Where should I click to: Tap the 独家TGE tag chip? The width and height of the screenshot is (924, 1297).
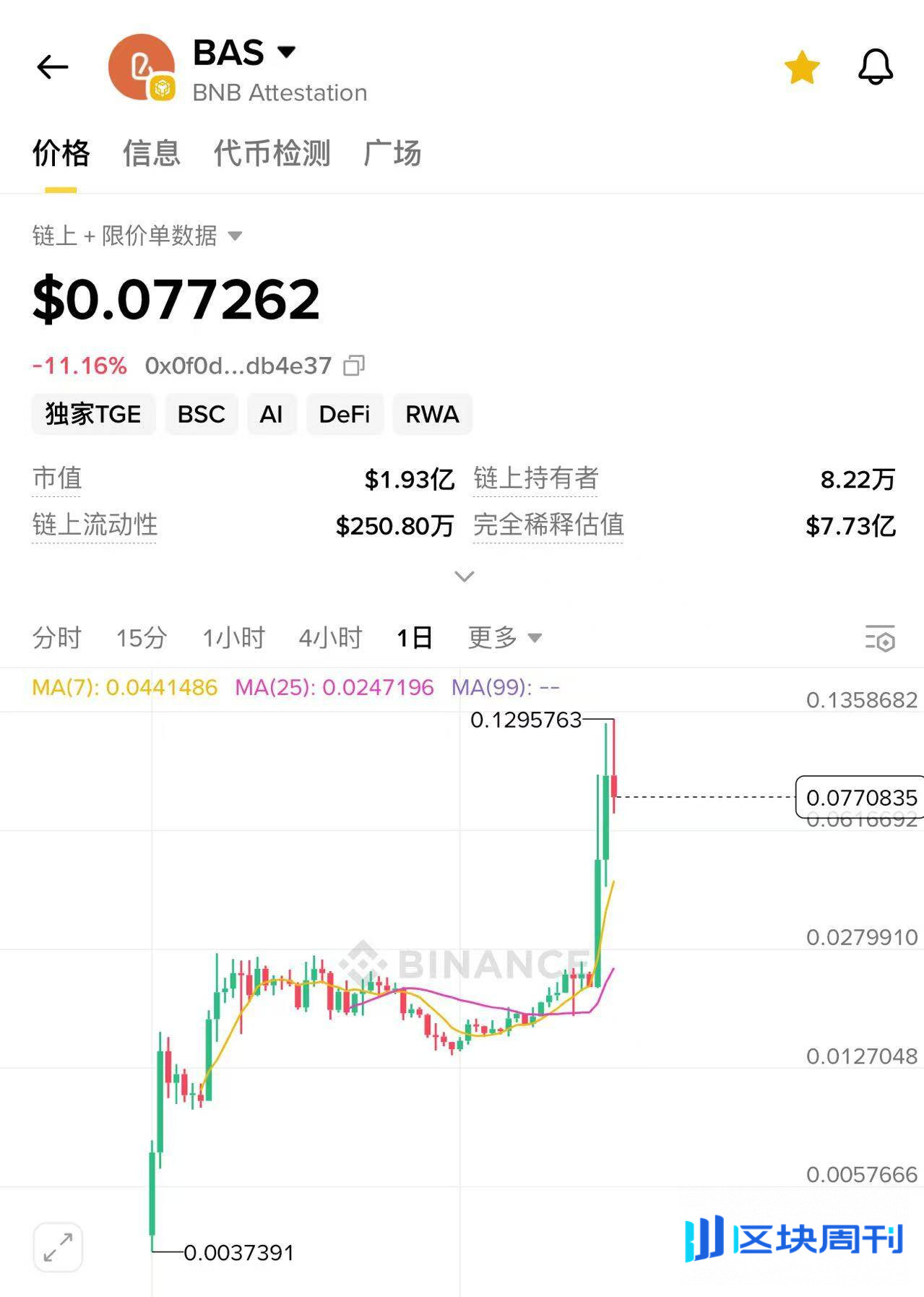93,414
